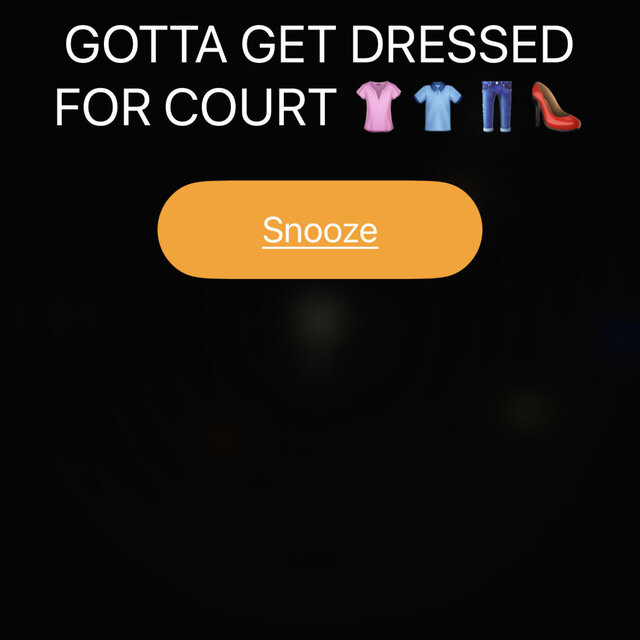Snooze the court alarm
640x640 pixels.
[x=320, y=230]
